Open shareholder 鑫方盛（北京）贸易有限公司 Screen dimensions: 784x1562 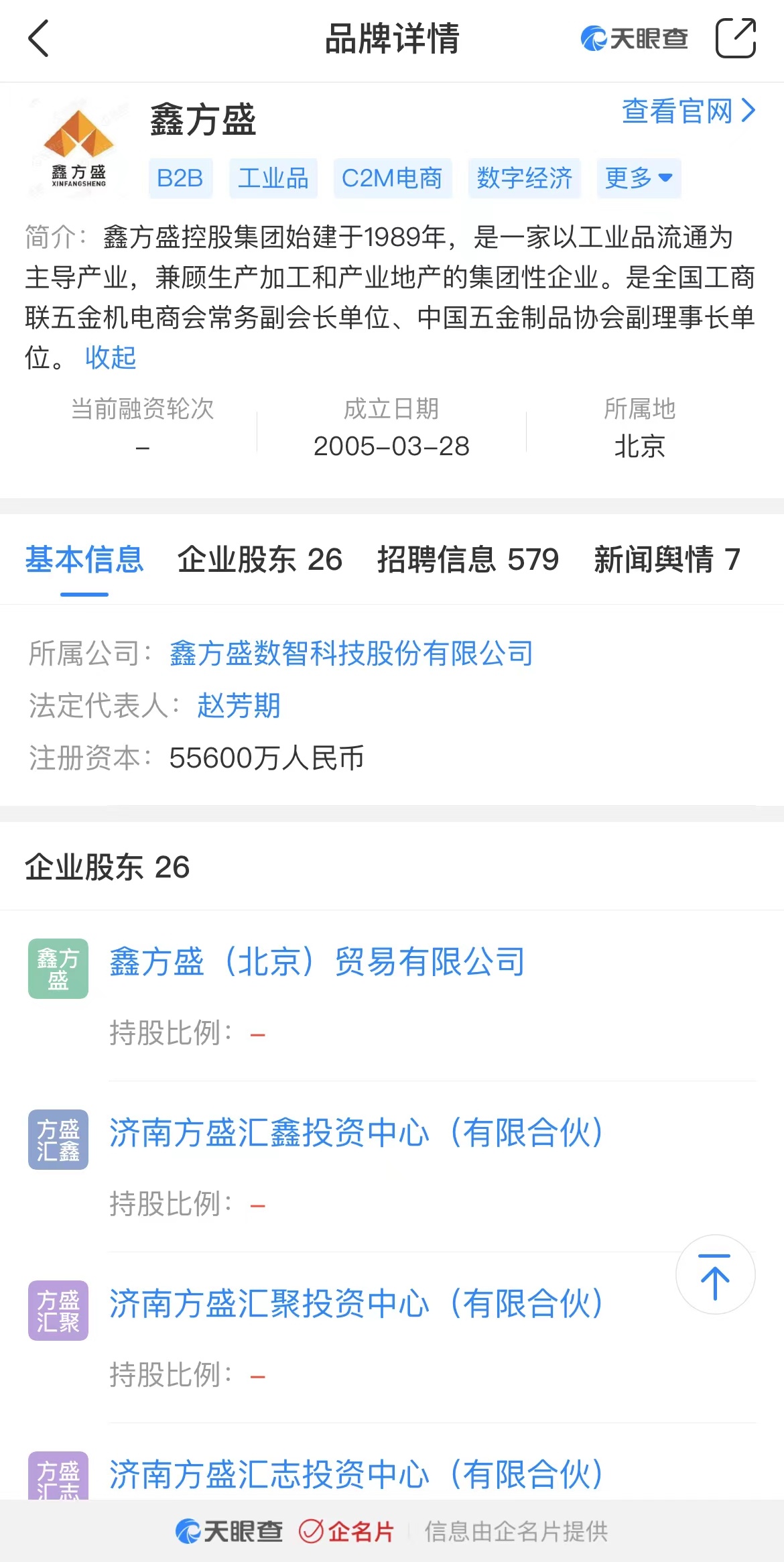click(x=317, y=962)
